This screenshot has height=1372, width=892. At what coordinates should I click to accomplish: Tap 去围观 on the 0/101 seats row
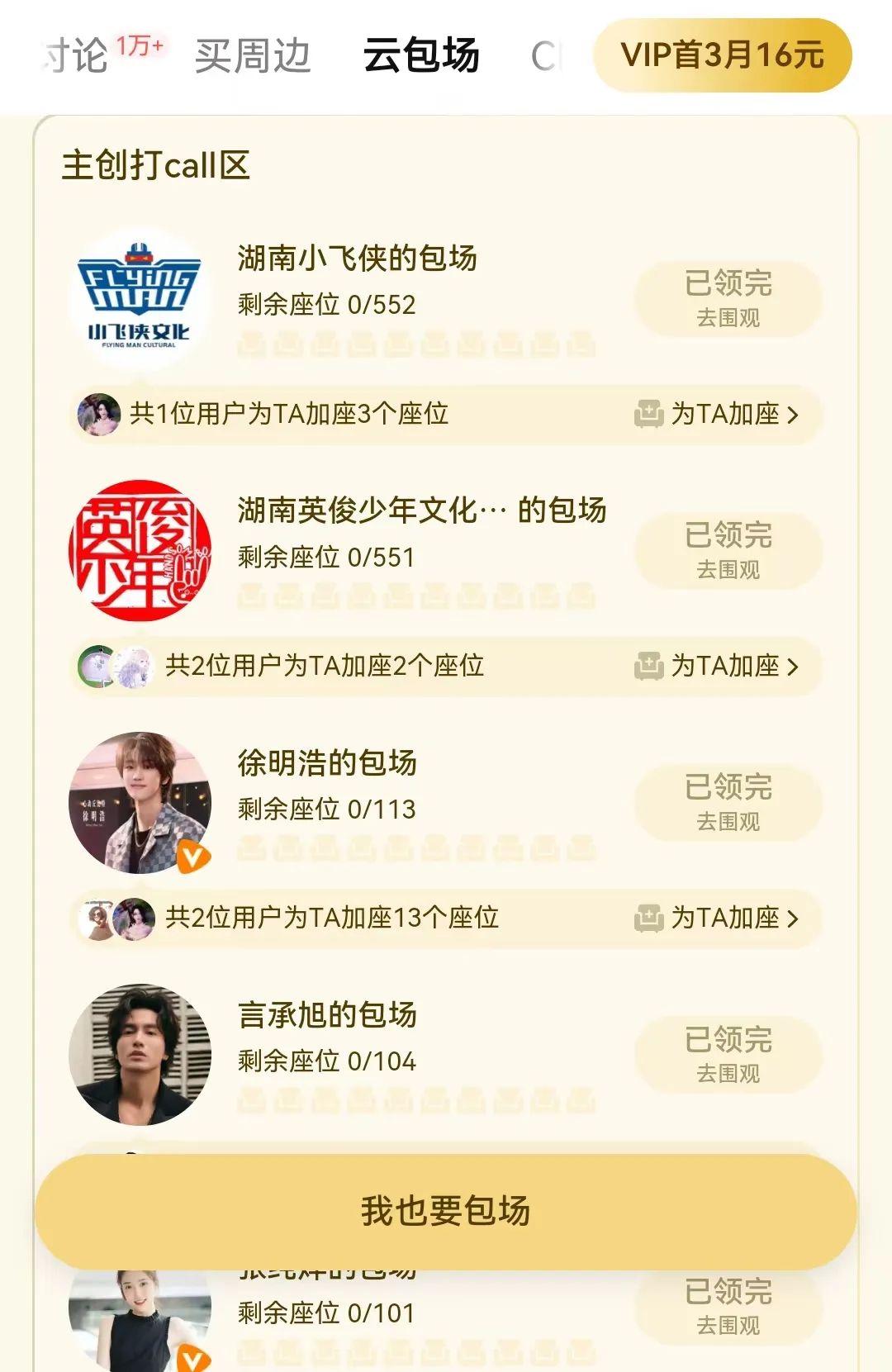(x=728, y=1309)
